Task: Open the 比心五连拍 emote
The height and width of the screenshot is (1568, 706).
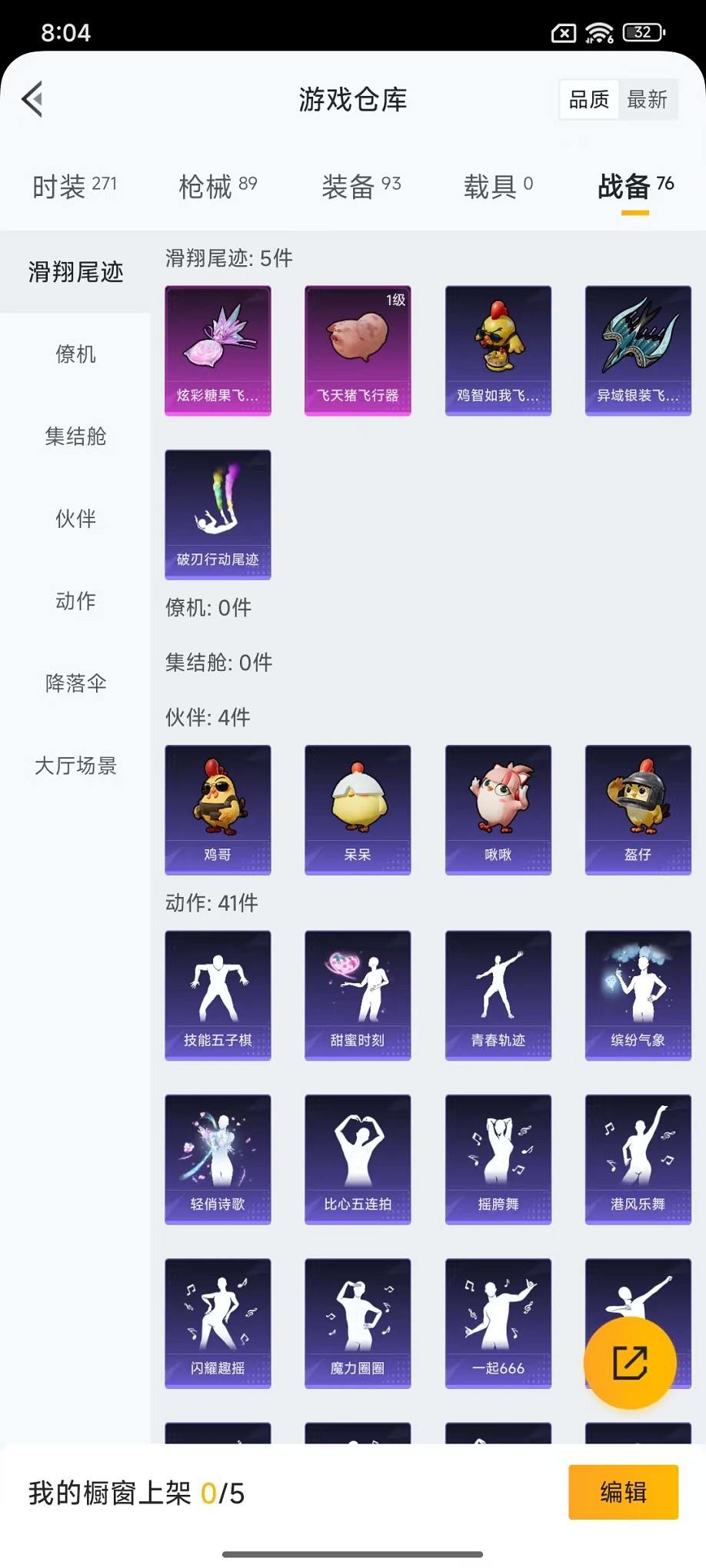Action: [x=358, y=1159]
